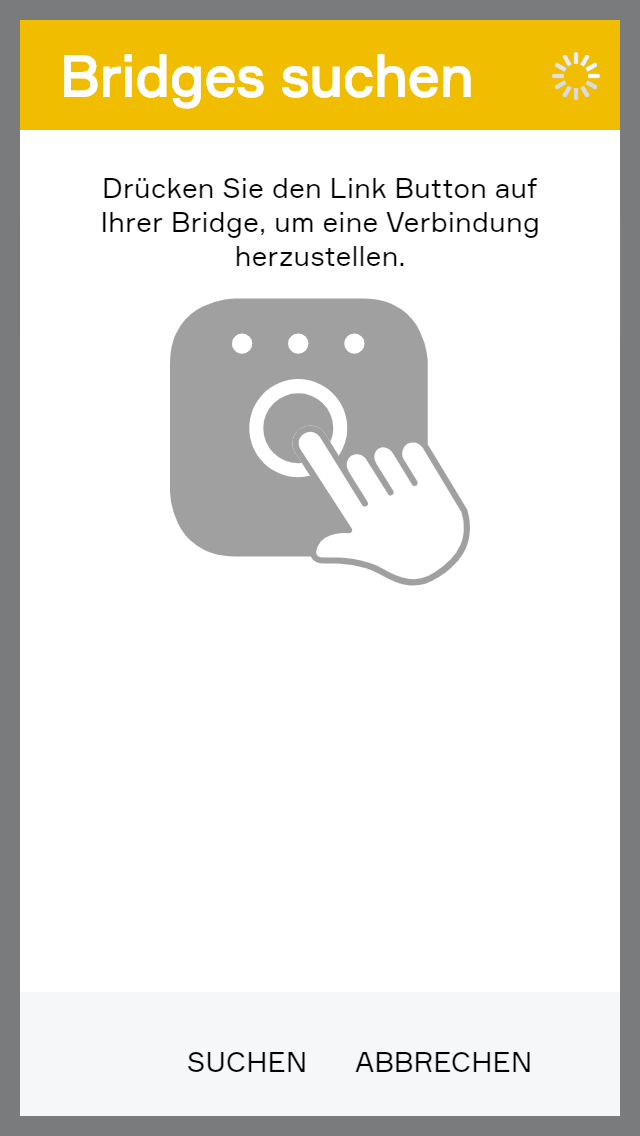Cancel the bridge search with ABBRECHEN

[443, 1062]
